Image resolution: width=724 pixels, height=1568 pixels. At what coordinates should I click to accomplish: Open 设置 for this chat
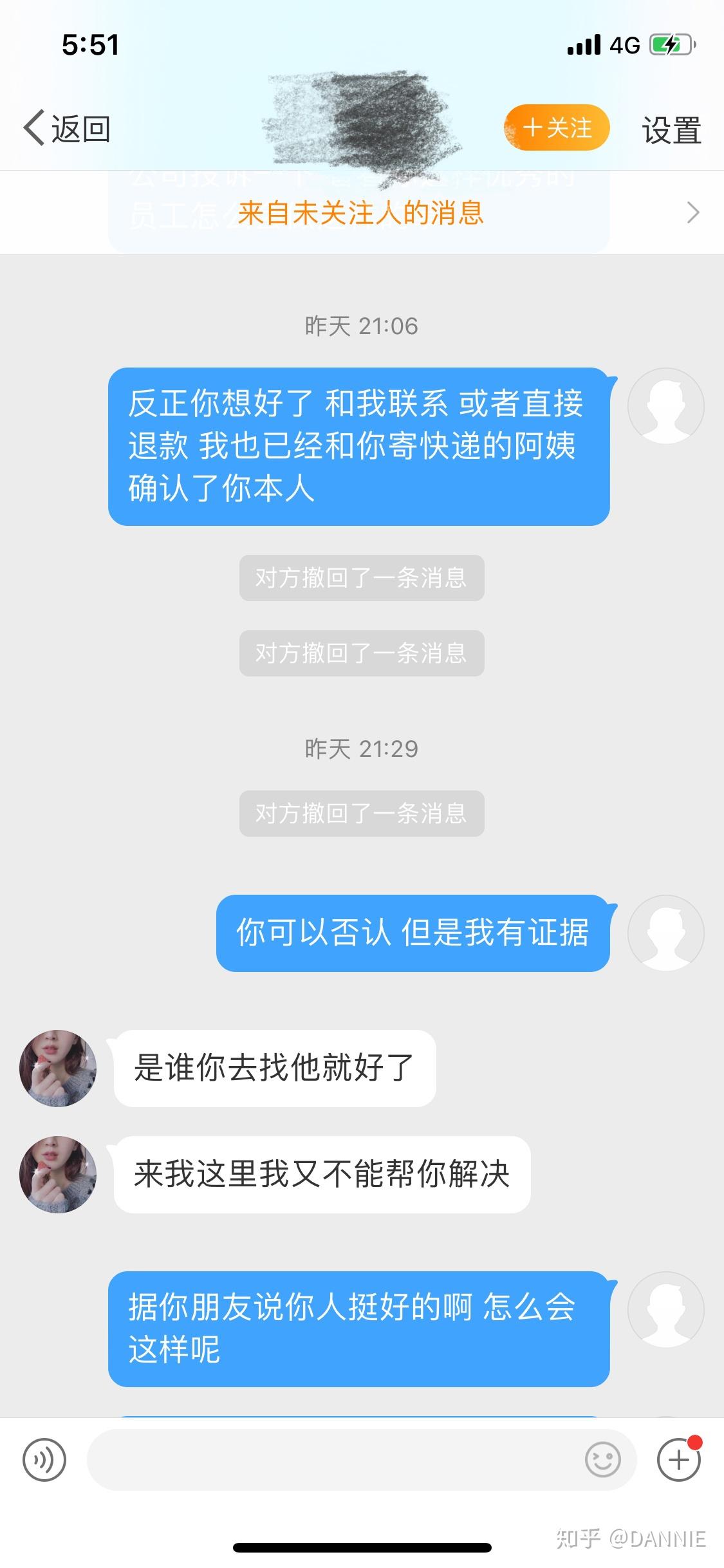[671, 130]
